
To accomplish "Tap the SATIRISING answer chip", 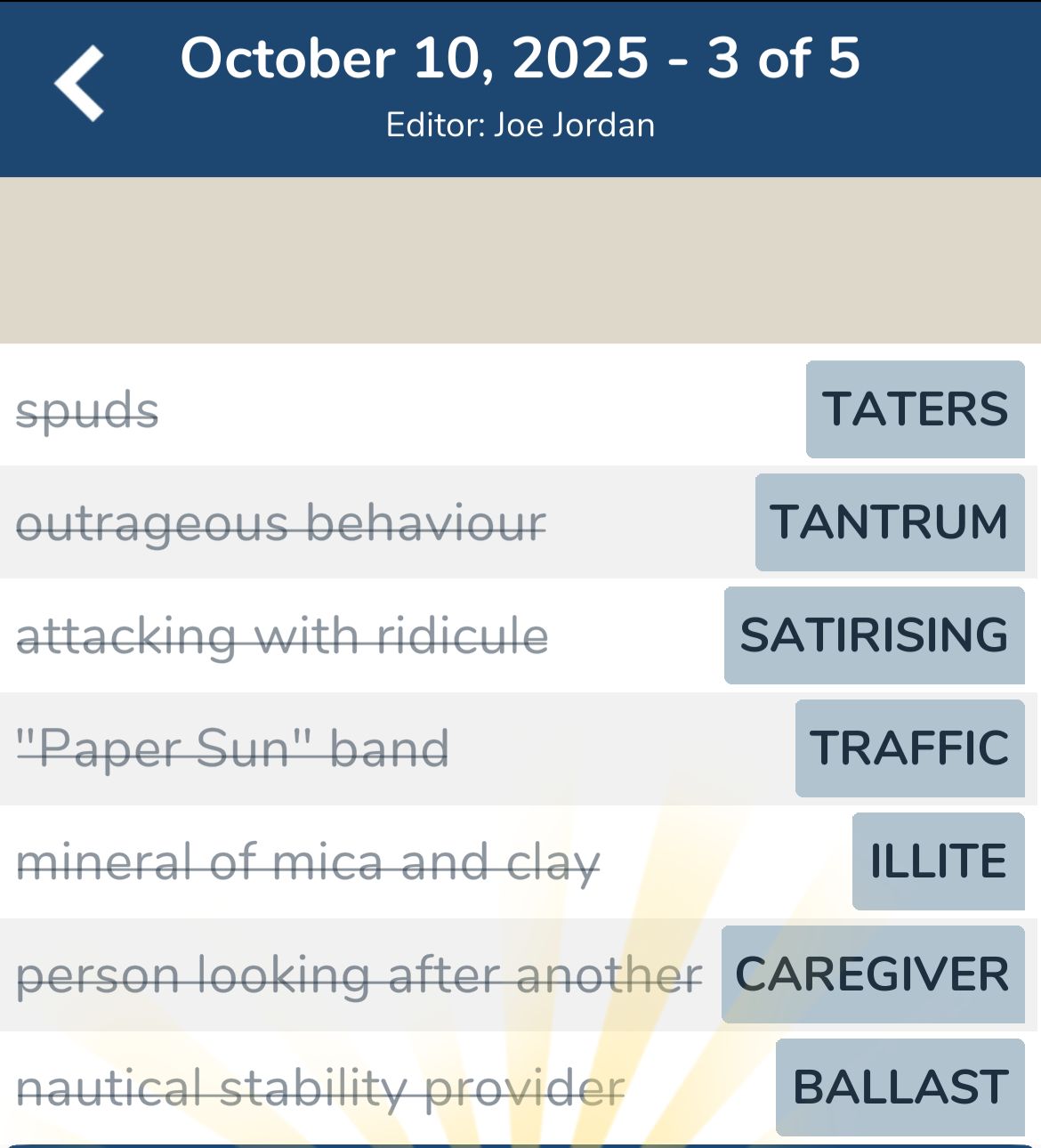I will [x=874, y=635].
